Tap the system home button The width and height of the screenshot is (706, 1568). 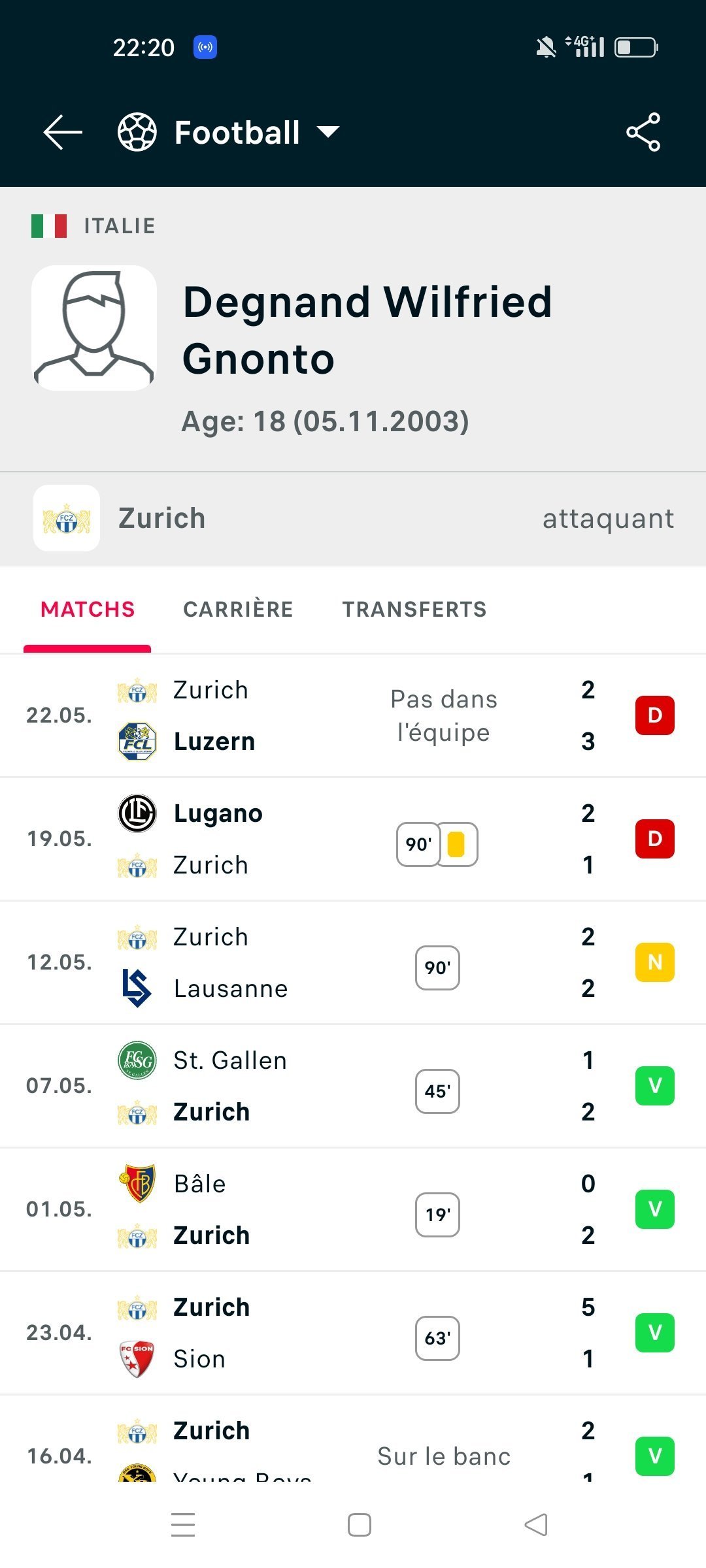pyautogui.click(x=360, y=1525)
